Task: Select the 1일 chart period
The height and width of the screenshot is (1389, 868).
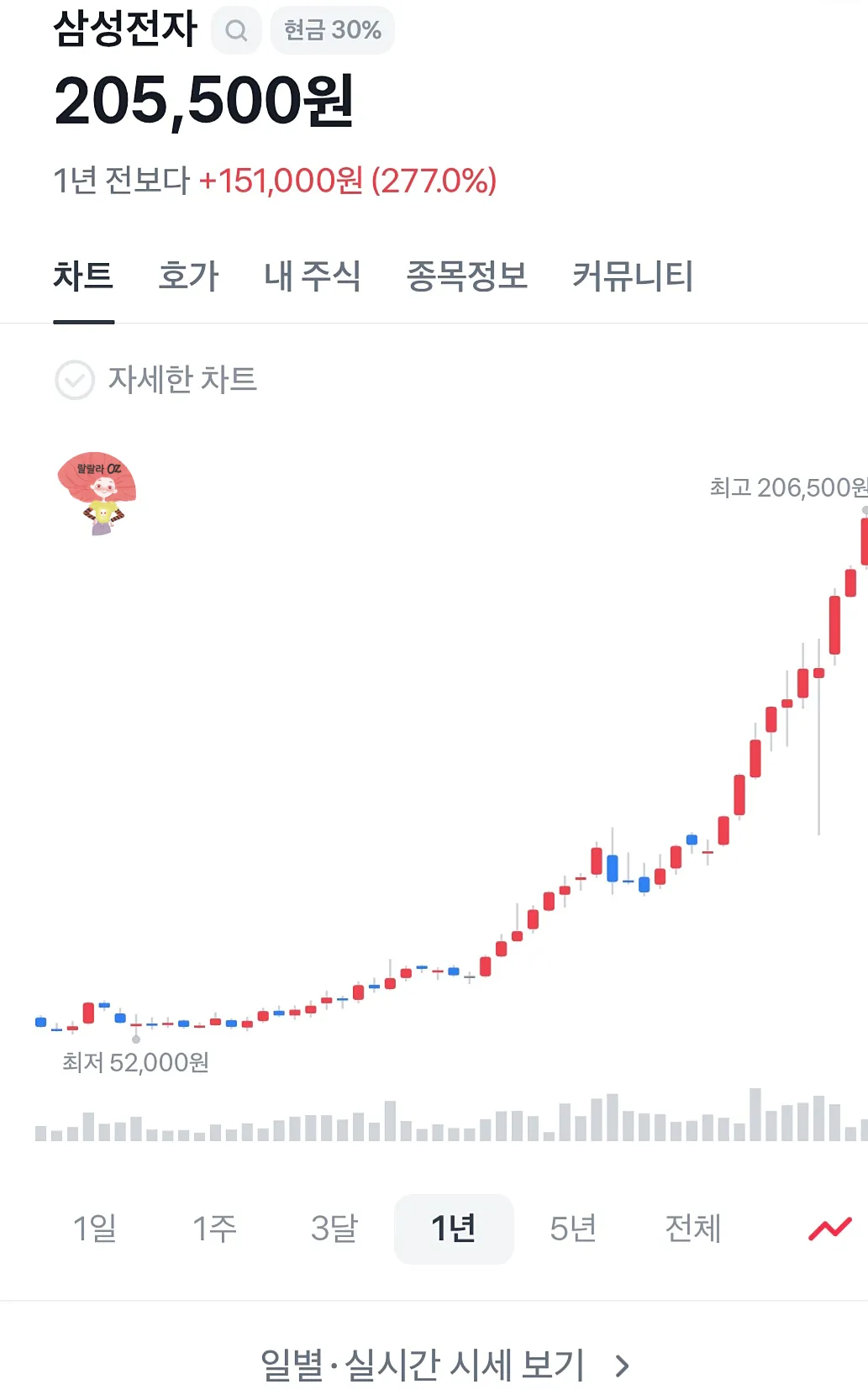Action: (95, 1228)
